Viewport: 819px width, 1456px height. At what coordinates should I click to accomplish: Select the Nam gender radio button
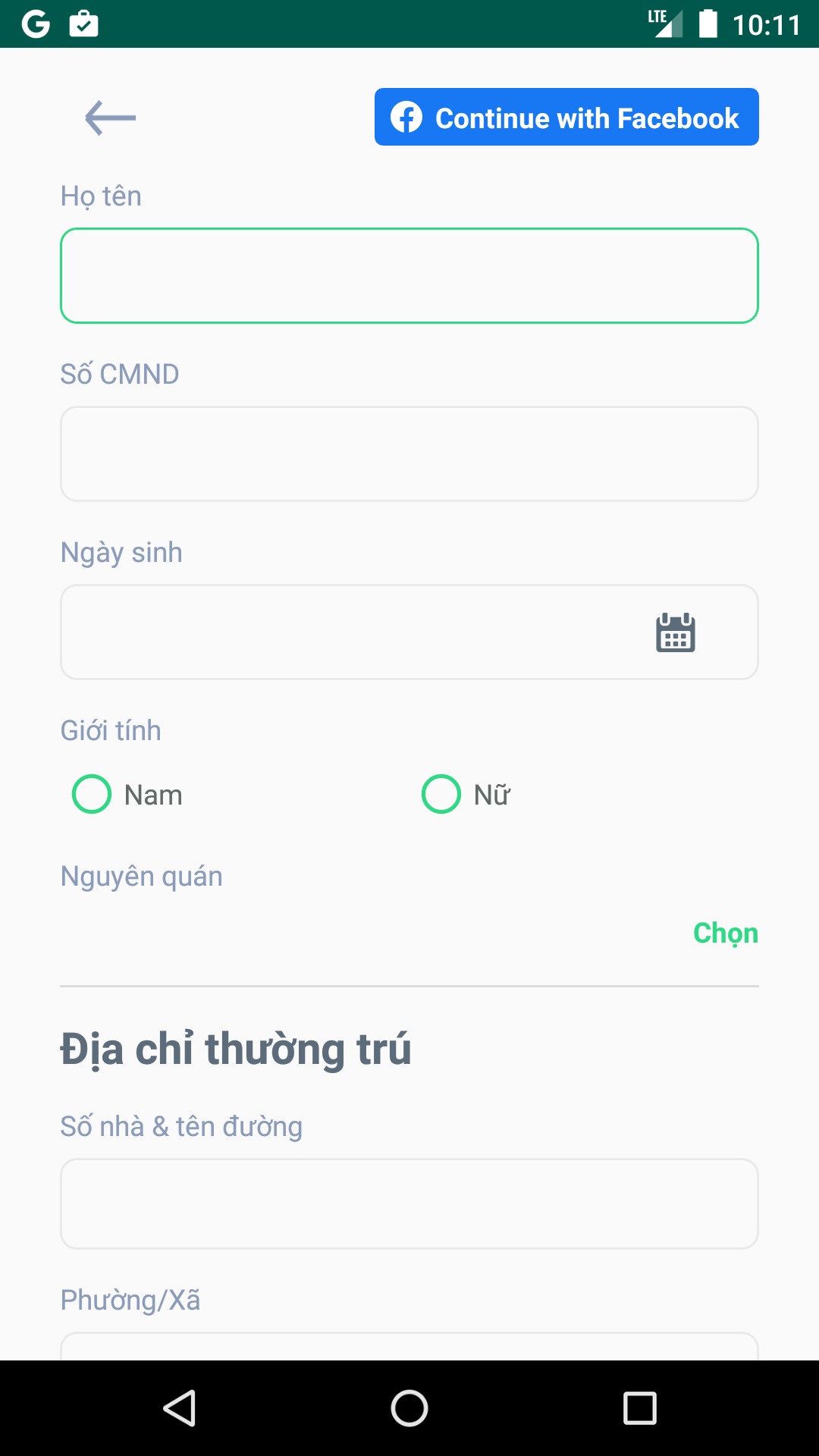click(91, 794)
